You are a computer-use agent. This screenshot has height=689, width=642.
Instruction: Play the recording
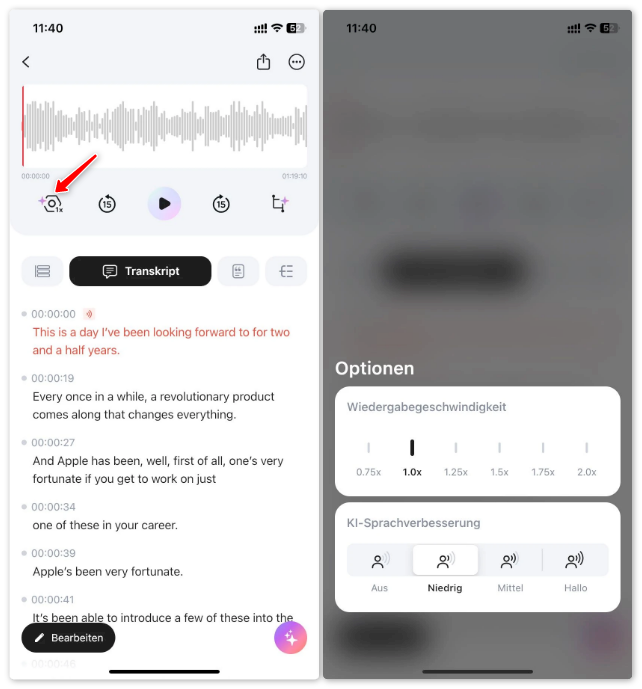click(x=164, y=204)
